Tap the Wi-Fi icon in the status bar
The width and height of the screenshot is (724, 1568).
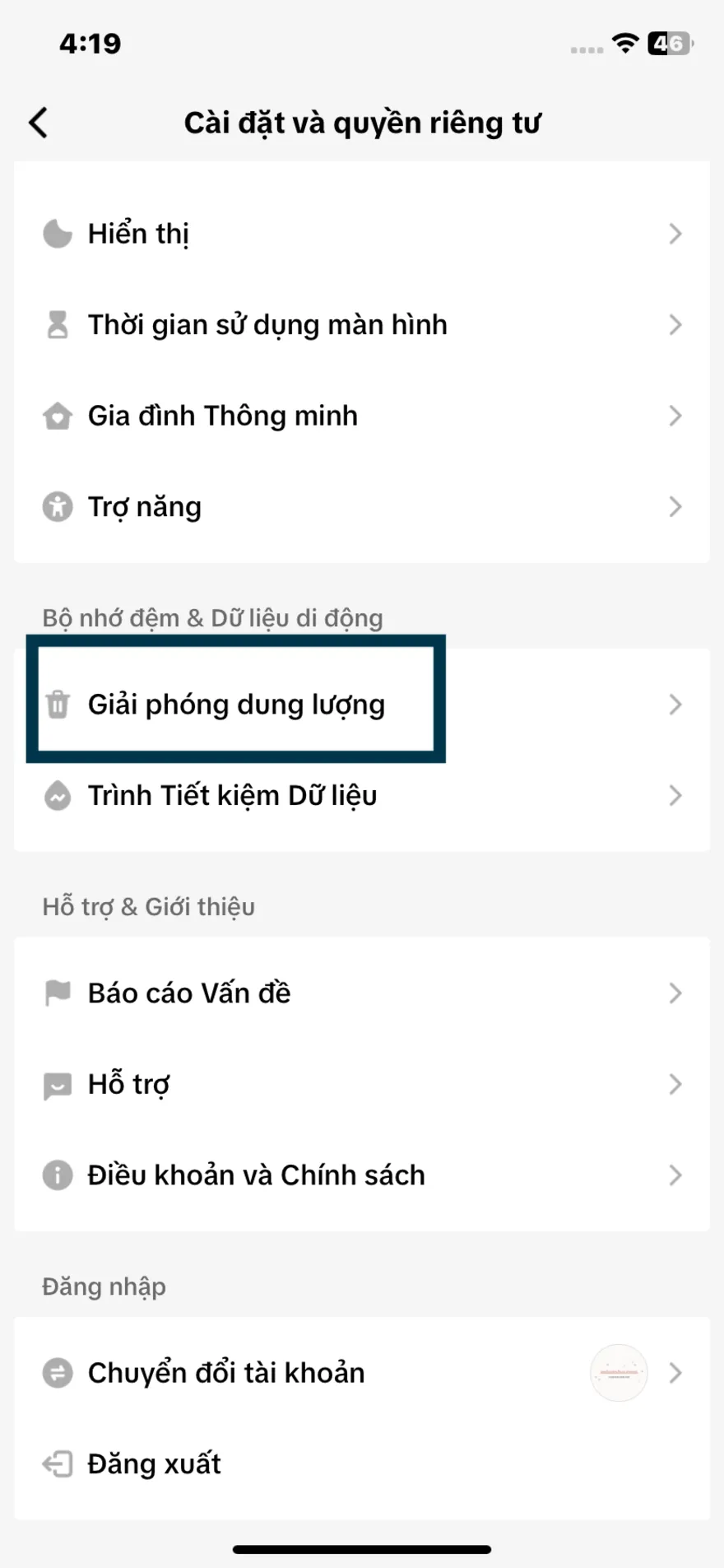625,43
